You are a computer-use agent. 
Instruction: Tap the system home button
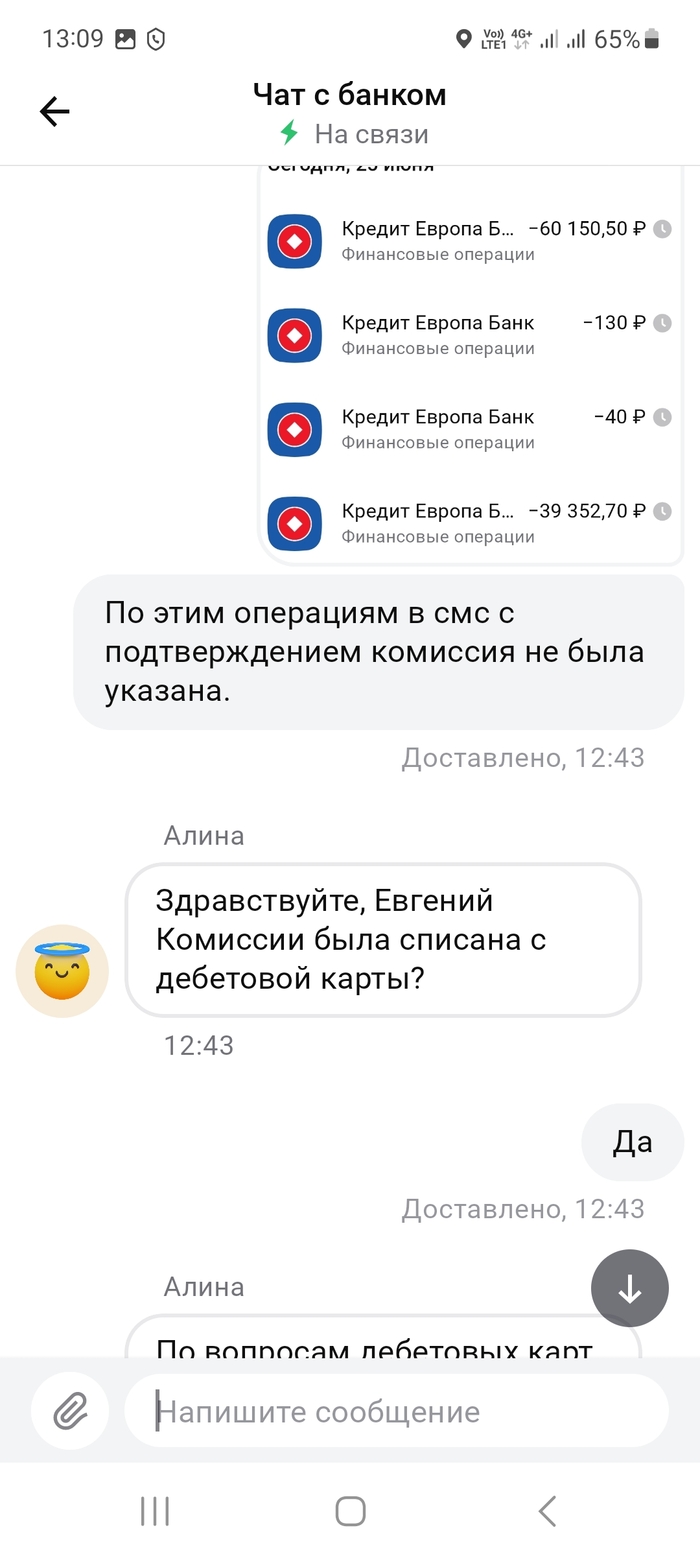coord(350,1510)
